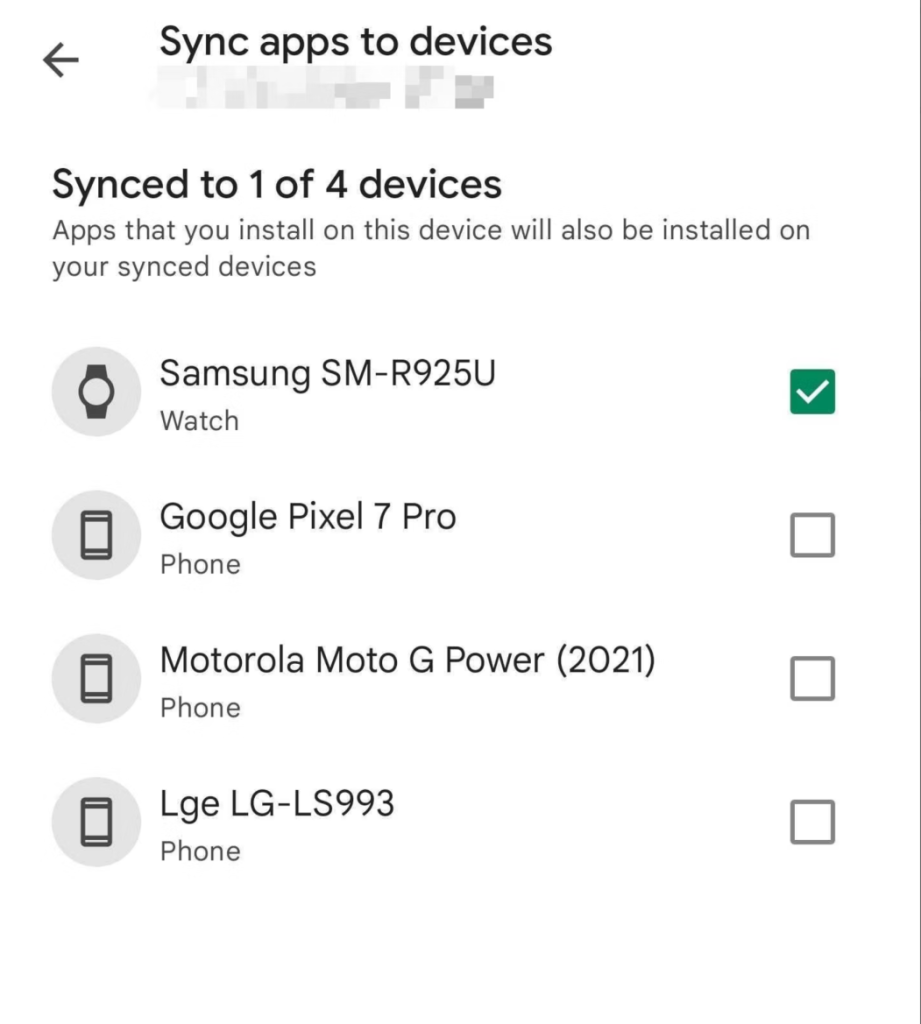Check the Lge LG-LS993 sync box
The image size is (921, 1024).
tap(811, 822)
